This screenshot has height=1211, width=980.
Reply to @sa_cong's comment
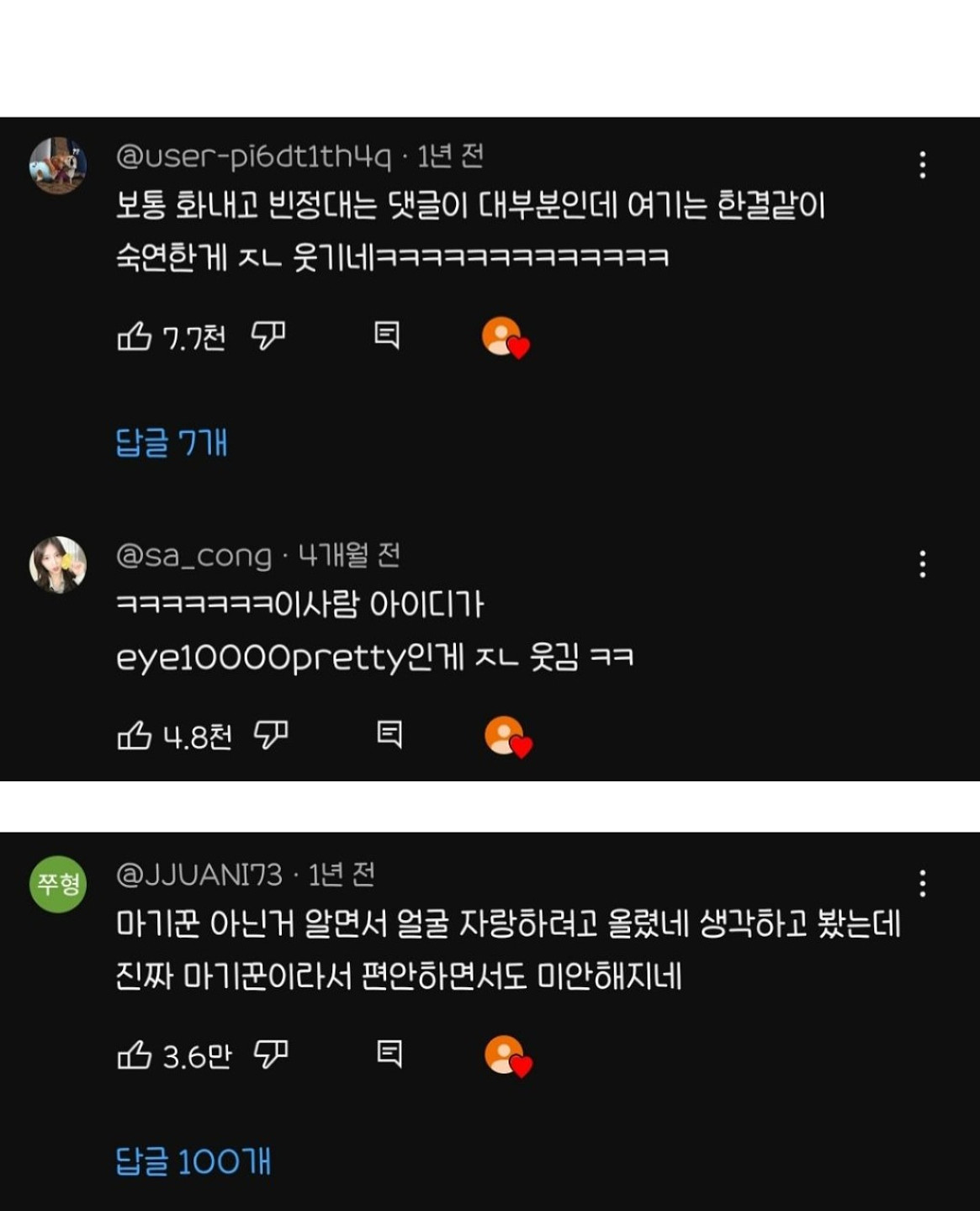(389, 735)
